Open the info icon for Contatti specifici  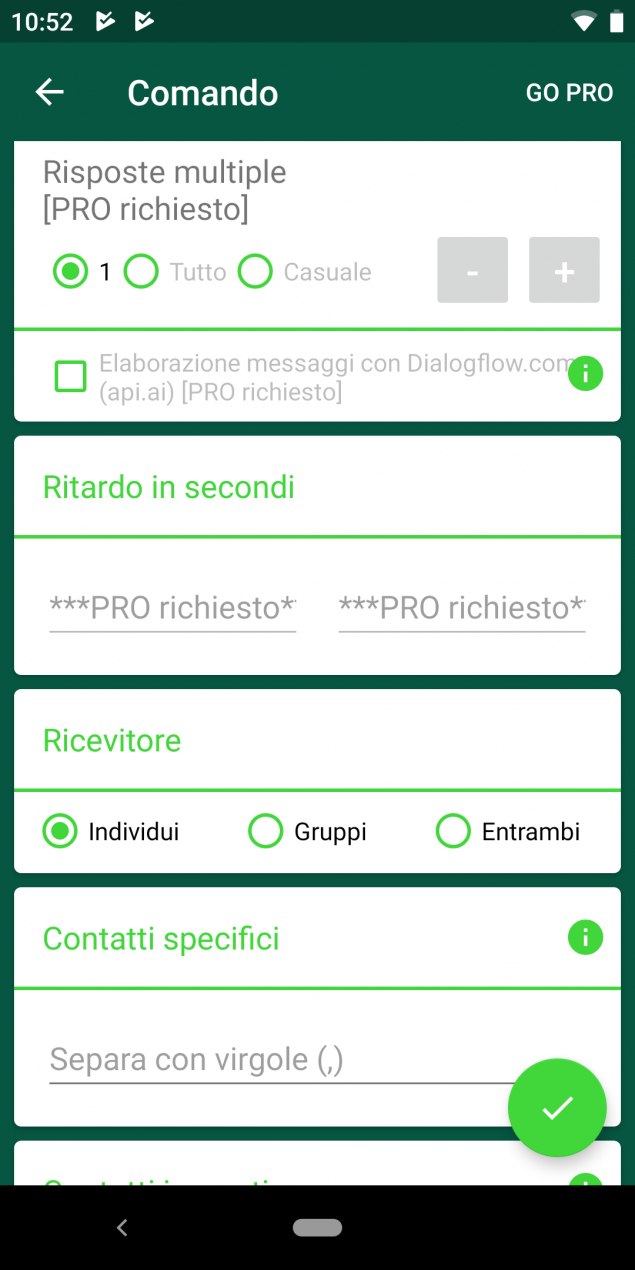tap(585, 938)
